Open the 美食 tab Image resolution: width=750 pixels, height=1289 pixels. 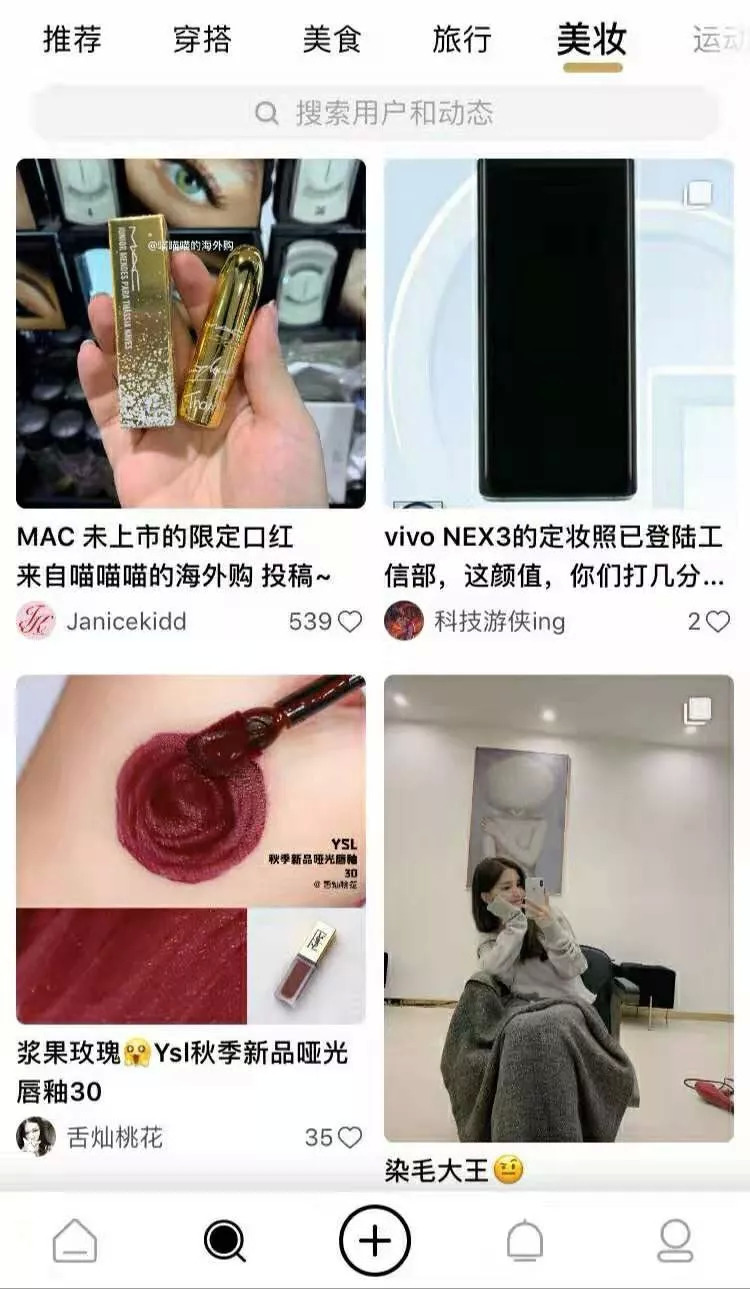[332, 40]
